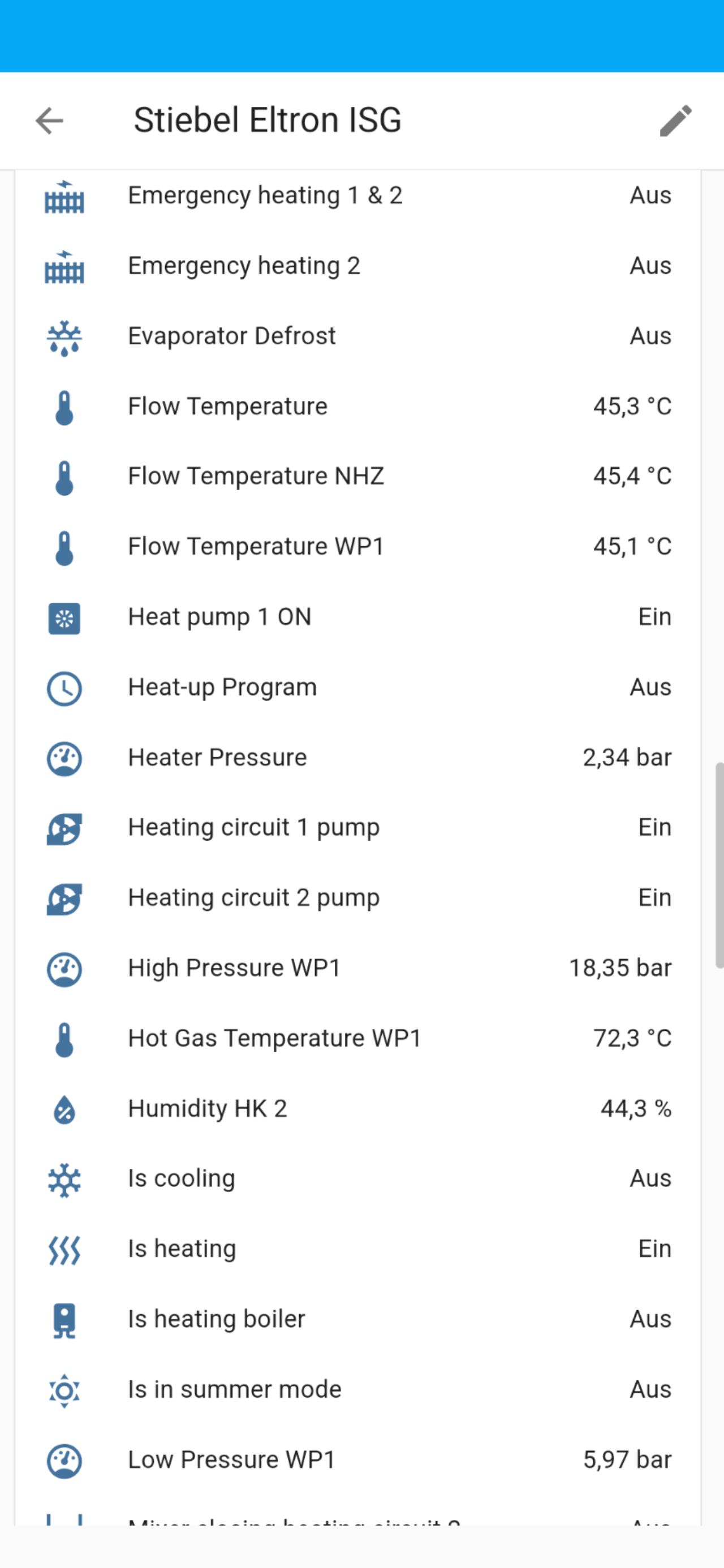Show Humidity HK 2 details
The width and height of the screenshot is (724, 1568).
(x=358, y=1108)
